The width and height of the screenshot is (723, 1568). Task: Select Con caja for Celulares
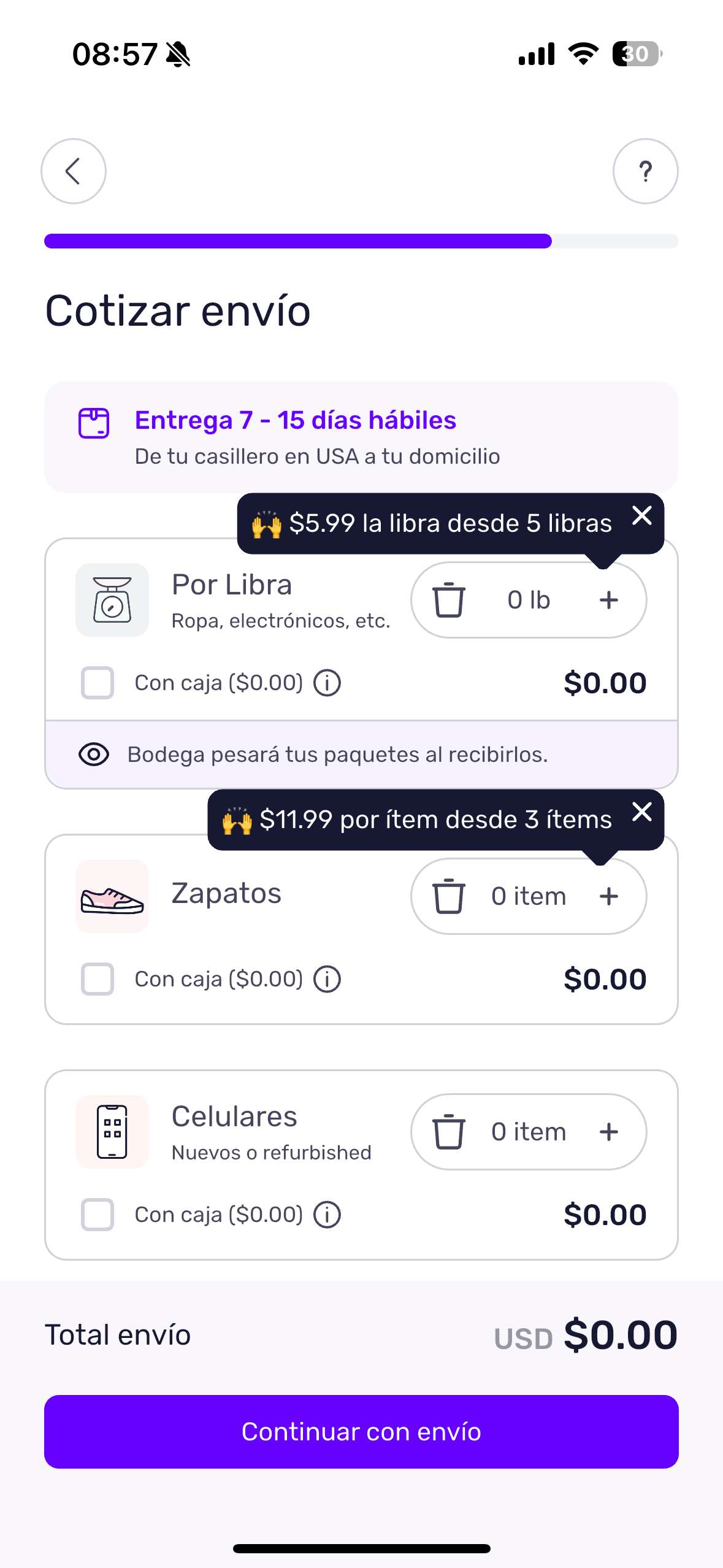coord(98,1215)
